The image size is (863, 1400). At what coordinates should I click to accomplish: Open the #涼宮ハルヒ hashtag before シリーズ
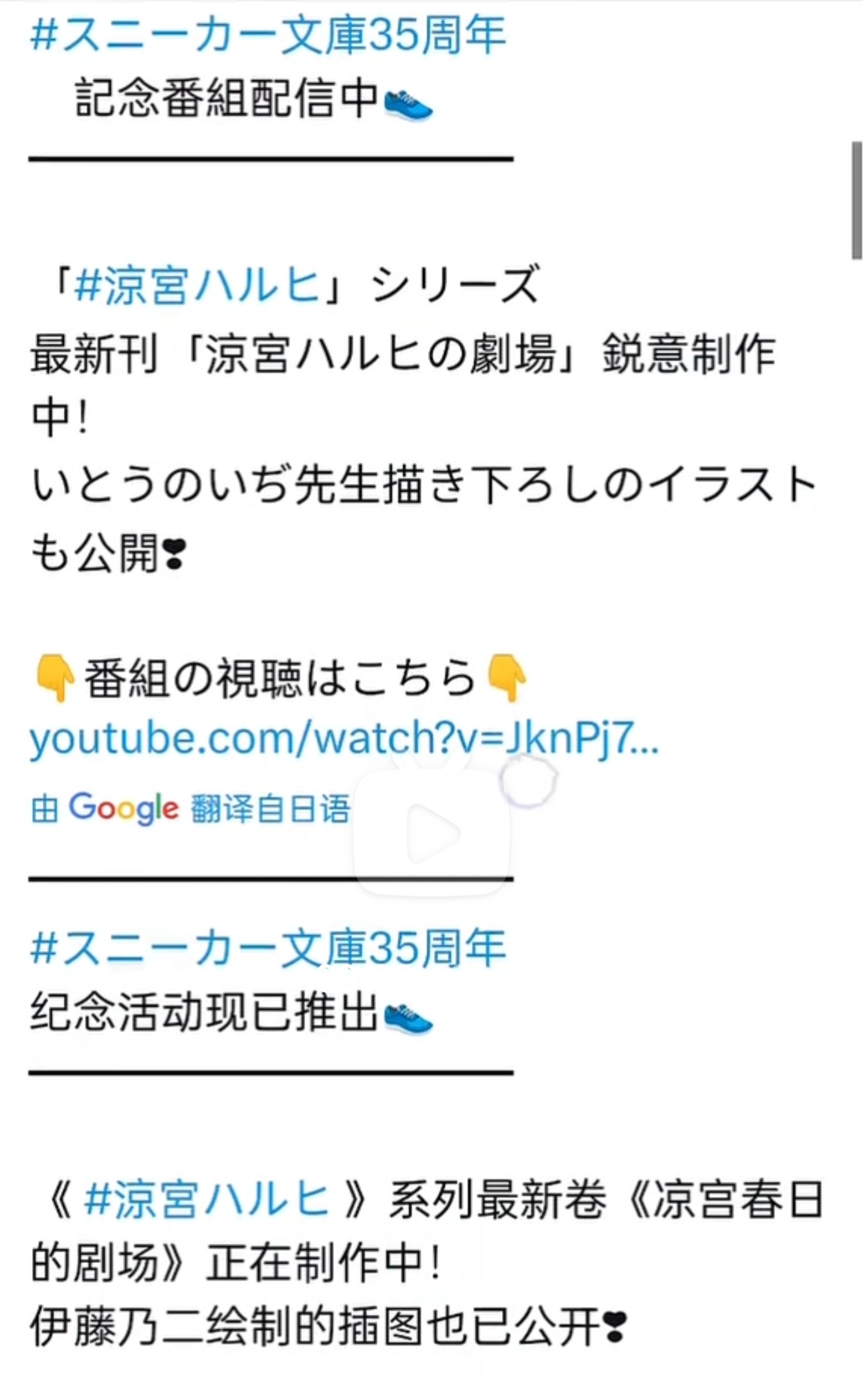pyautogui.click(x=198, y=286)
